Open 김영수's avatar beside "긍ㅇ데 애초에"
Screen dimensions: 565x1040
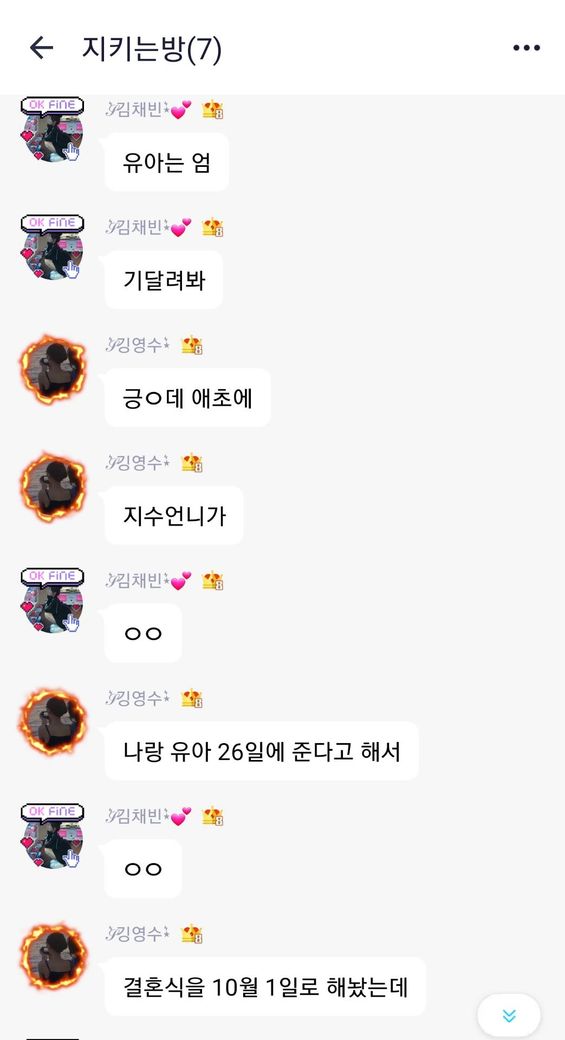pos(52,369)
